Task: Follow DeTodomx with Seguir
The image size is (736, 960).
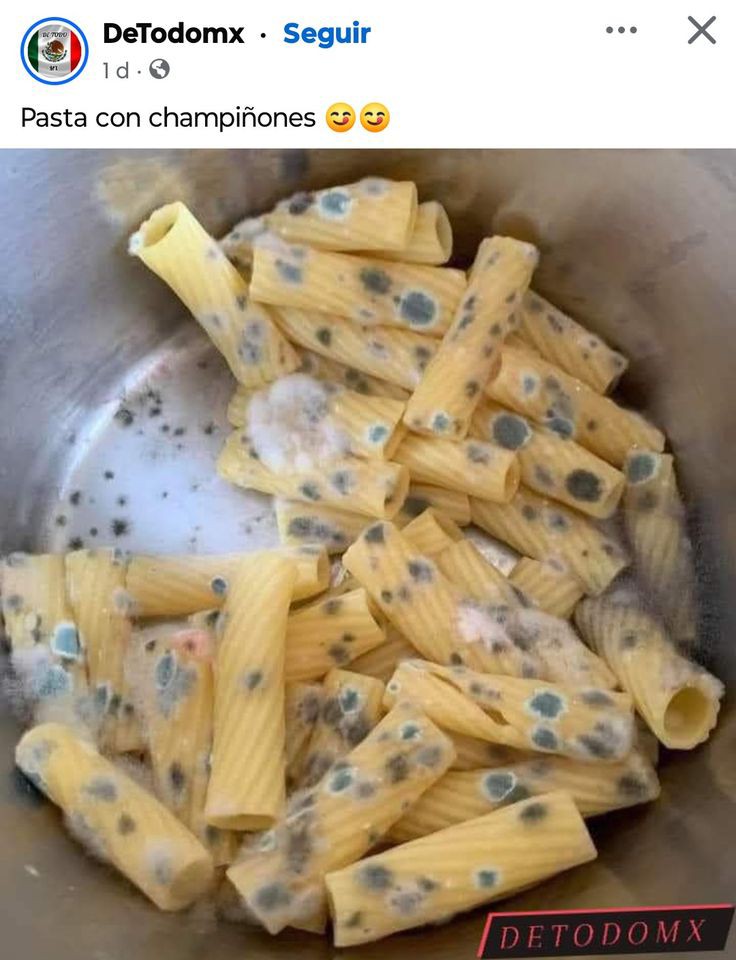Action: (326, 33)
